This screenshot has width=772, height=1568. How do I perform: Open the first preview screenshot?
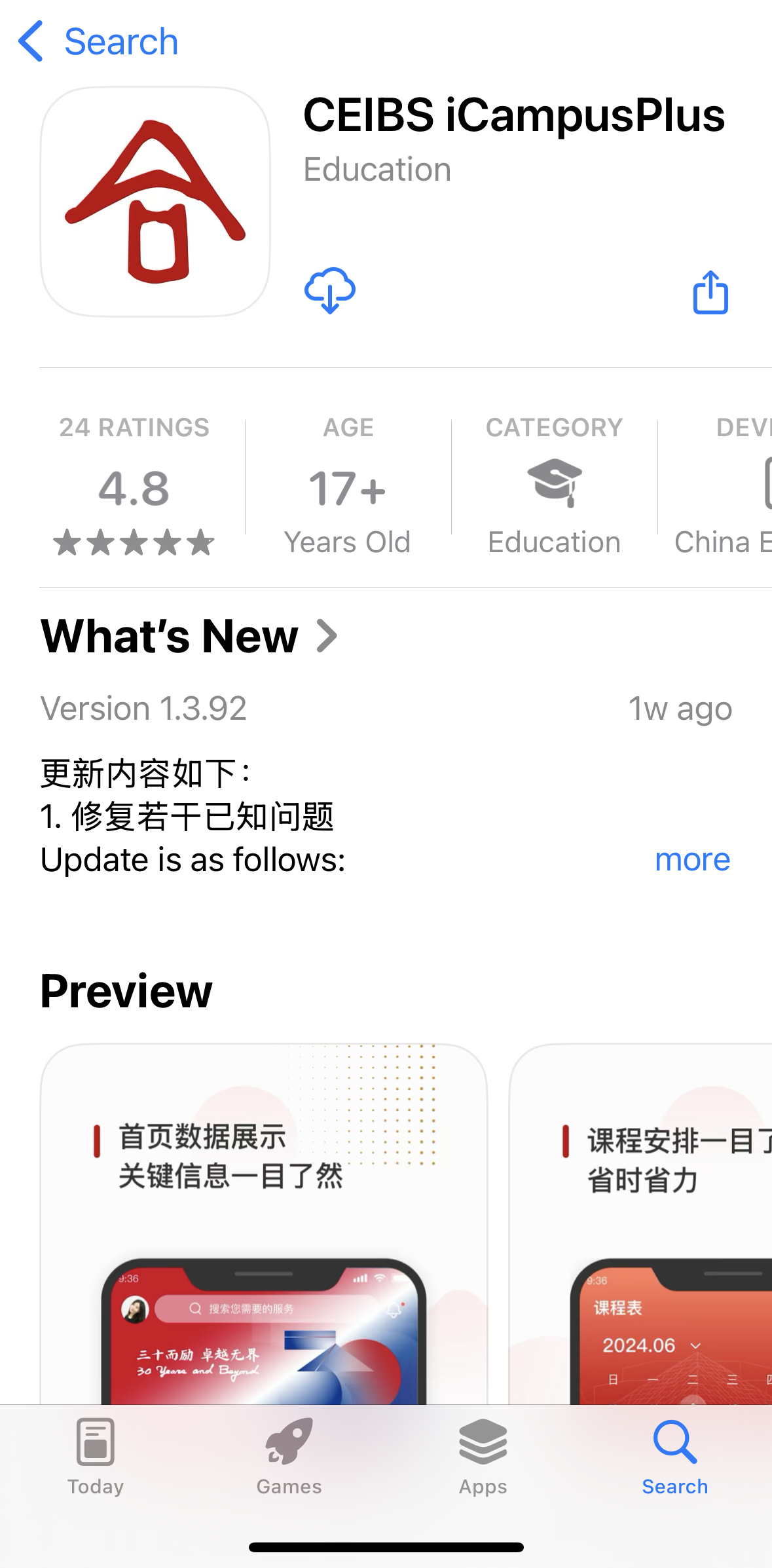pyautogui.click(x=264, y=1223)
